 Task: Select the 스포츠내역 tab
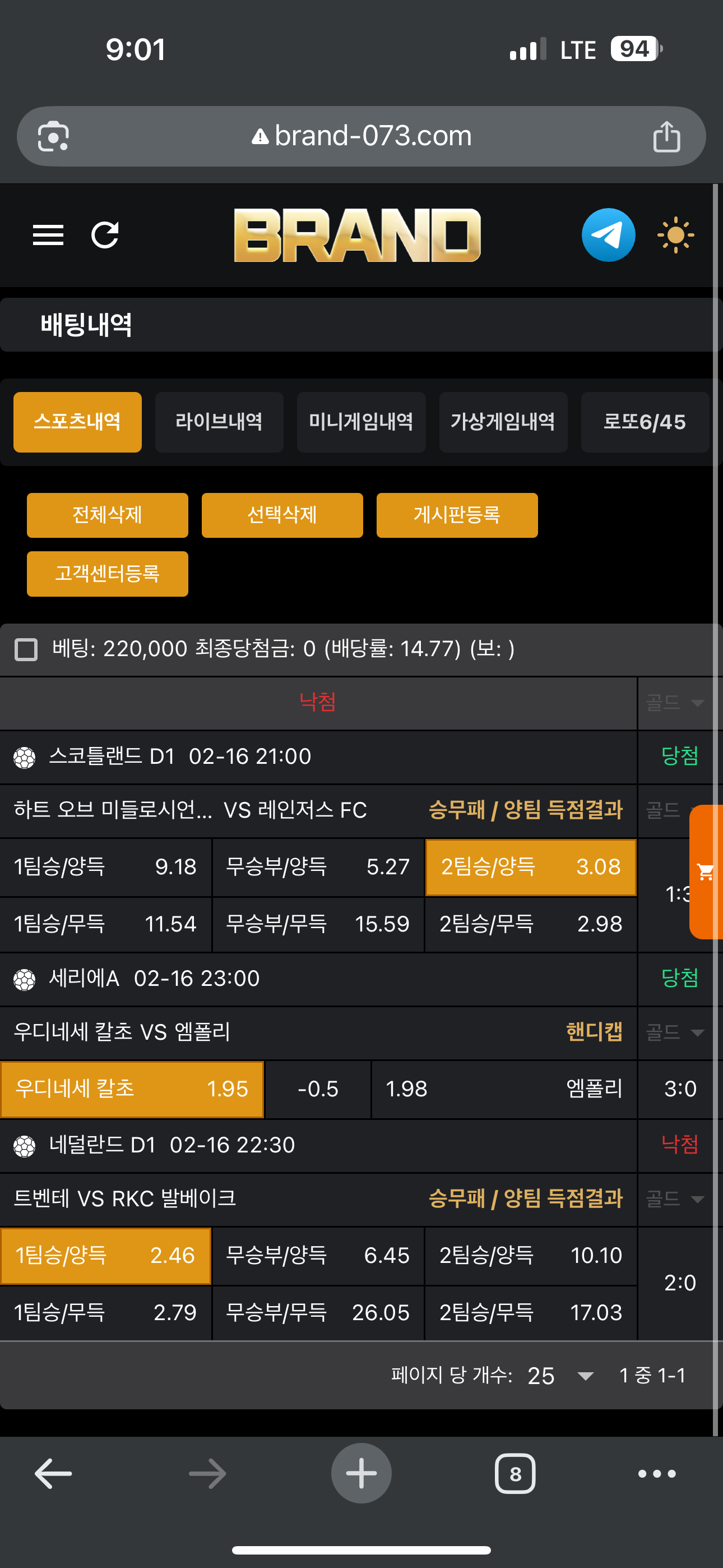pyautogui.click(x=77, y=422)
